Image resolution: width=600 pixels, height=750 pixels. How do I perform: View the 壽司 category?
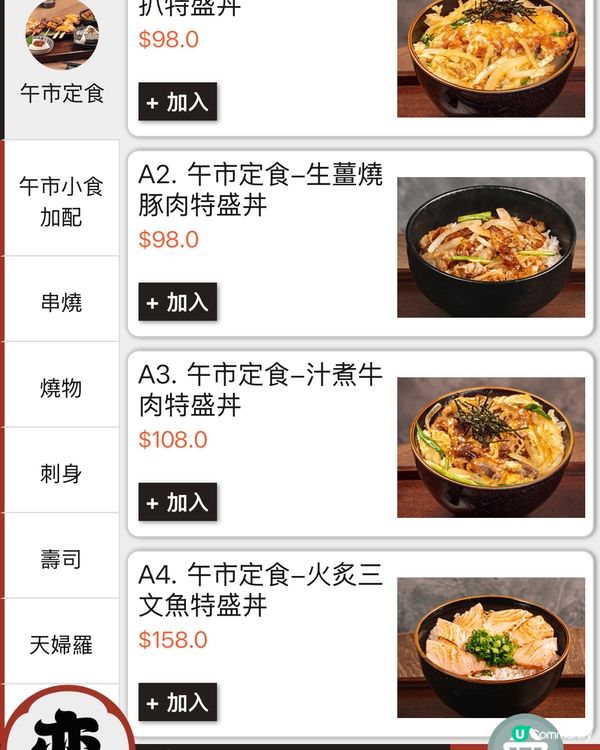(62, 559)
